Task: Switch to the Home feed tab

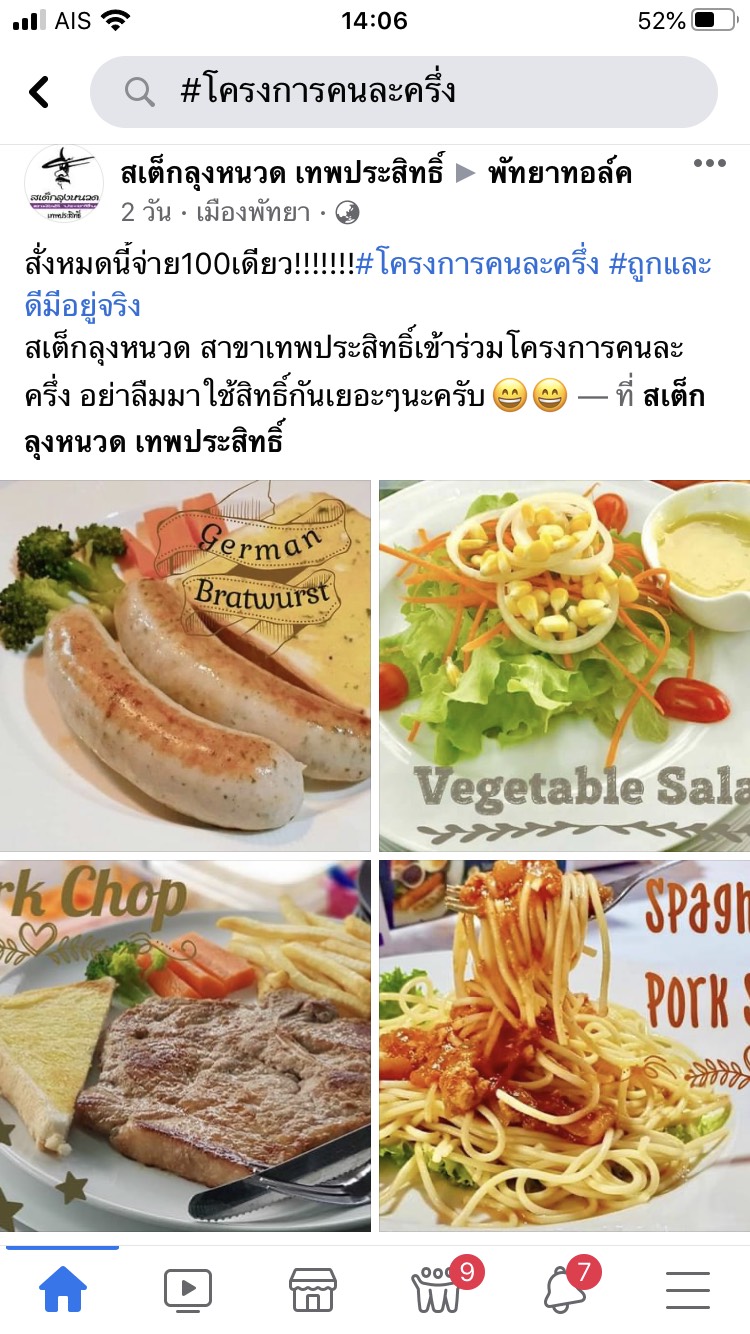Action: pyautogui.click(x=63, y=1290)
